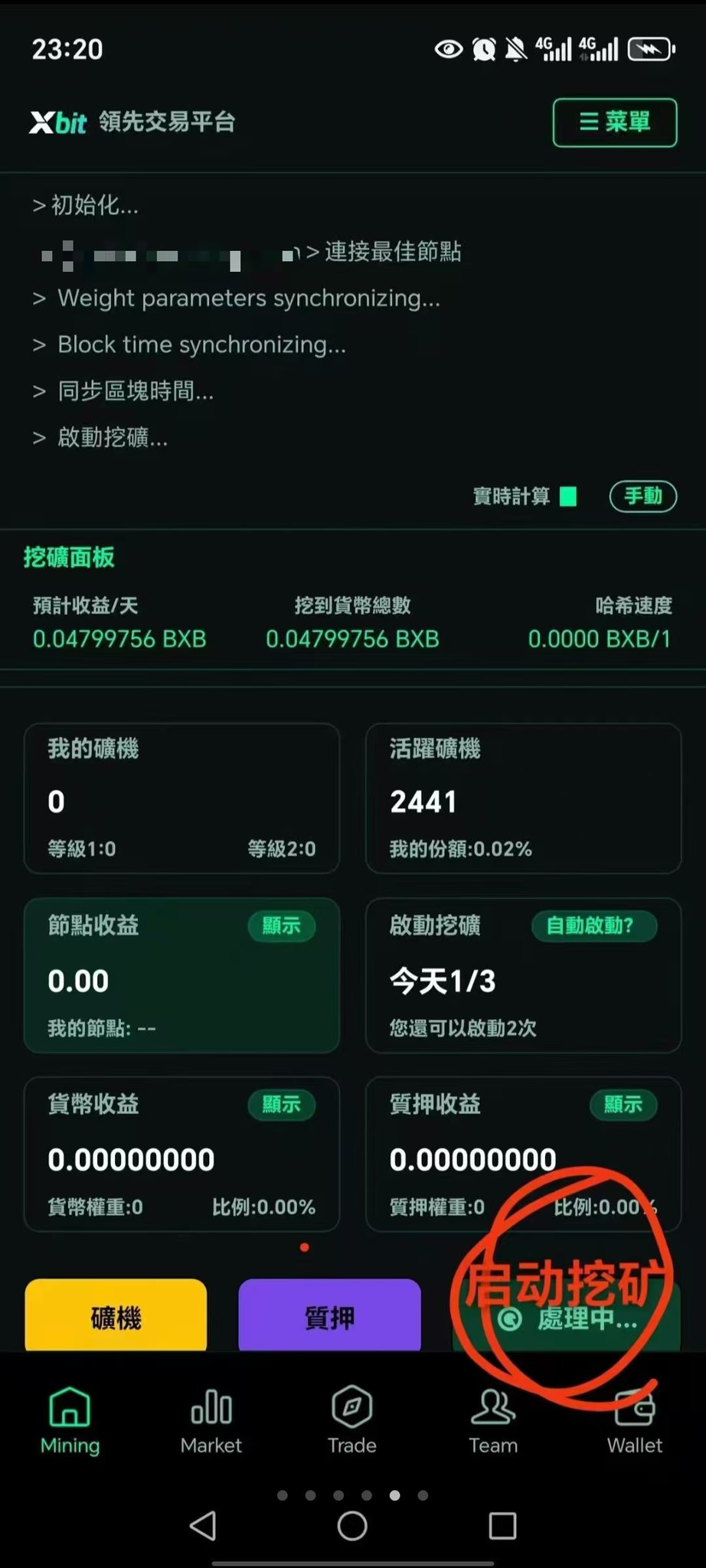
Task: Switch to the Trade tab
Action: (x=352, y=1421)
